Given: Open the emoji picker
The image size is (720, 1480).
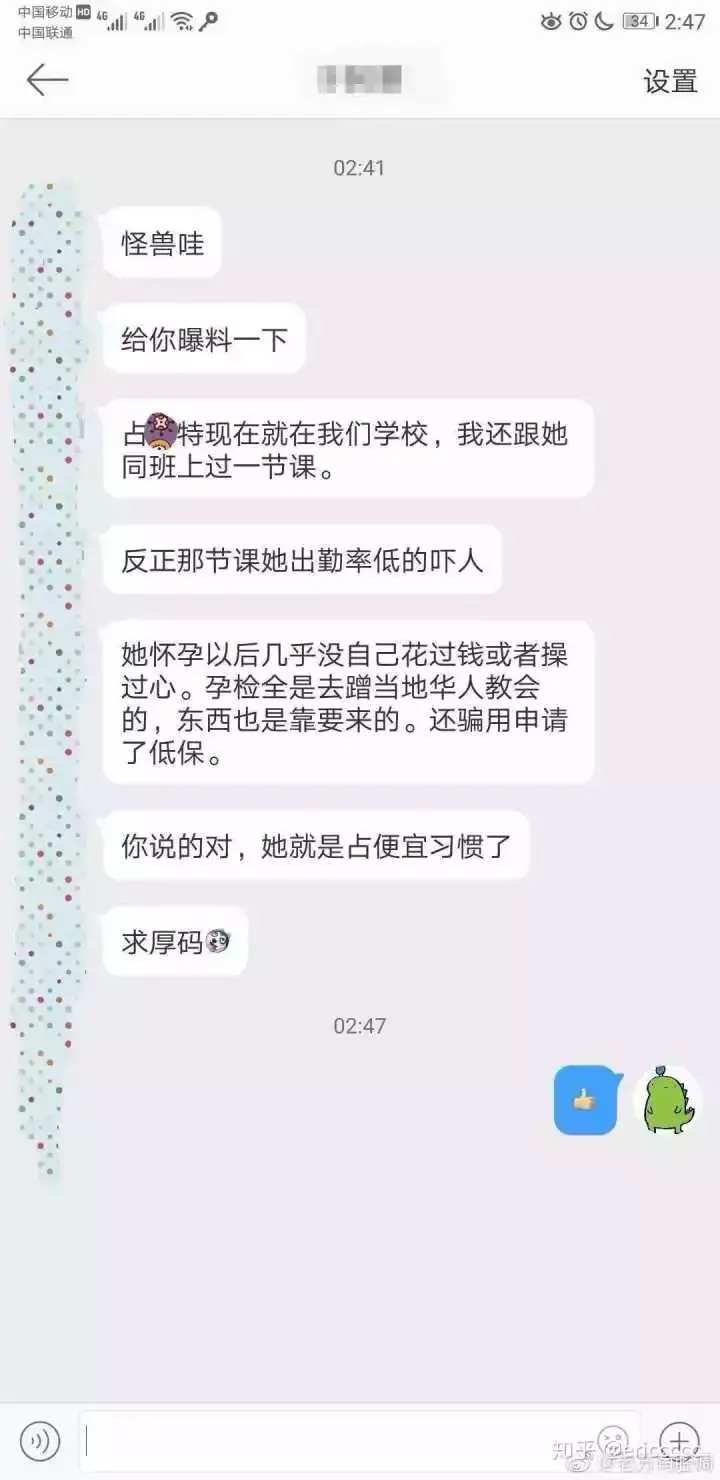Looking at the screenshot, I should click(612, 1441).
